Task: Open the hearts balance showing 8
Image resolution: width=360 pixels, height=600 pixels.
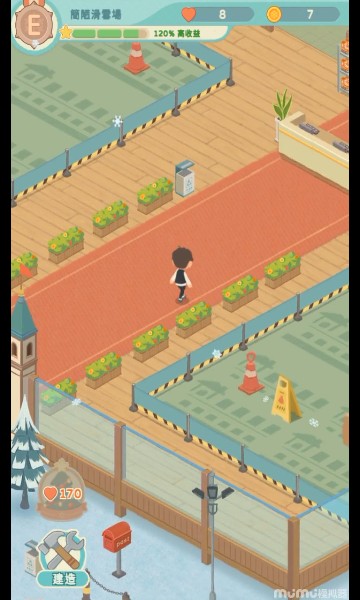Action: point(218,15)
